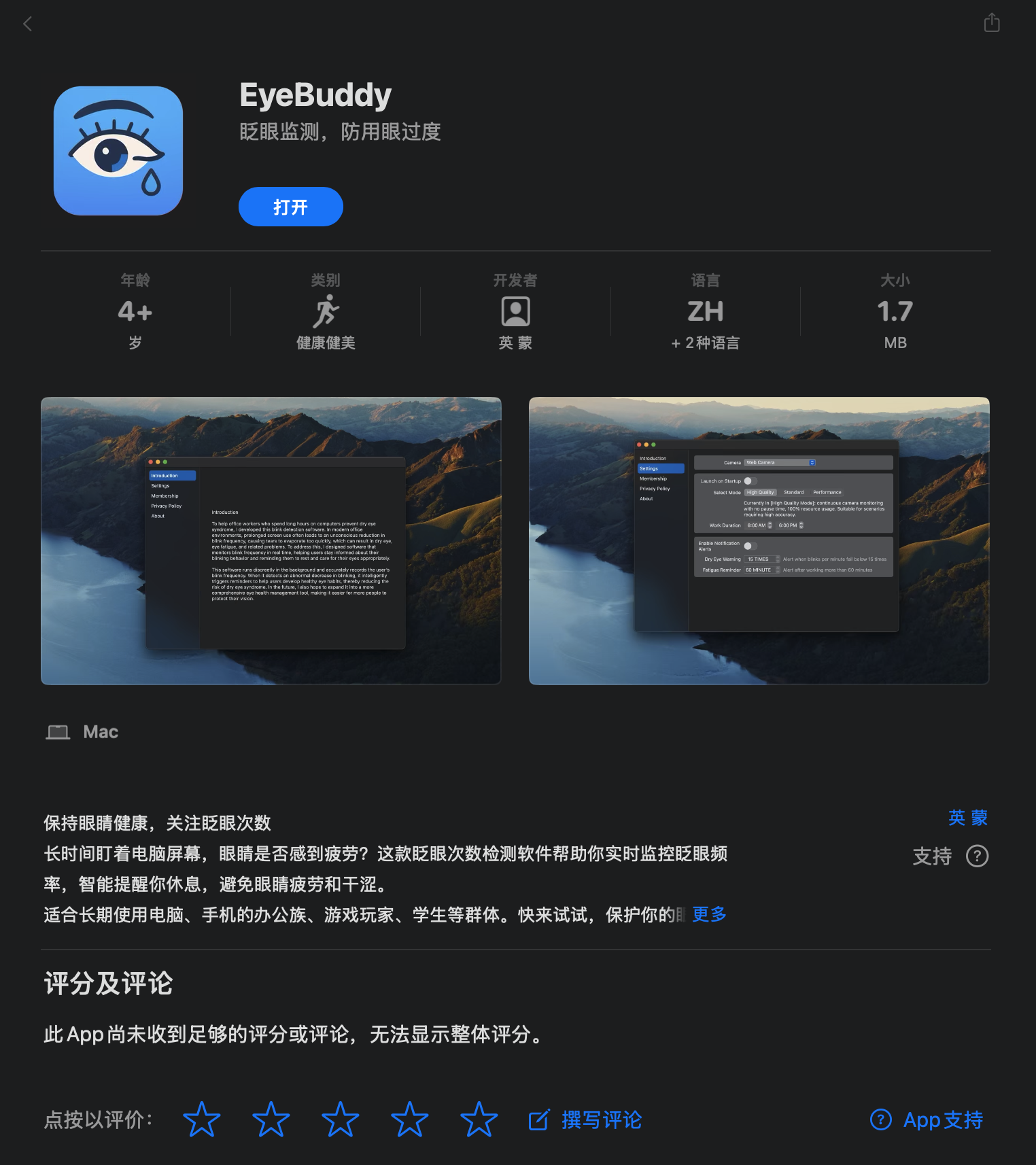Screen dimensions: 1036x1165
Task: Rate the app one star
Action: click(x=202, y=1119)
